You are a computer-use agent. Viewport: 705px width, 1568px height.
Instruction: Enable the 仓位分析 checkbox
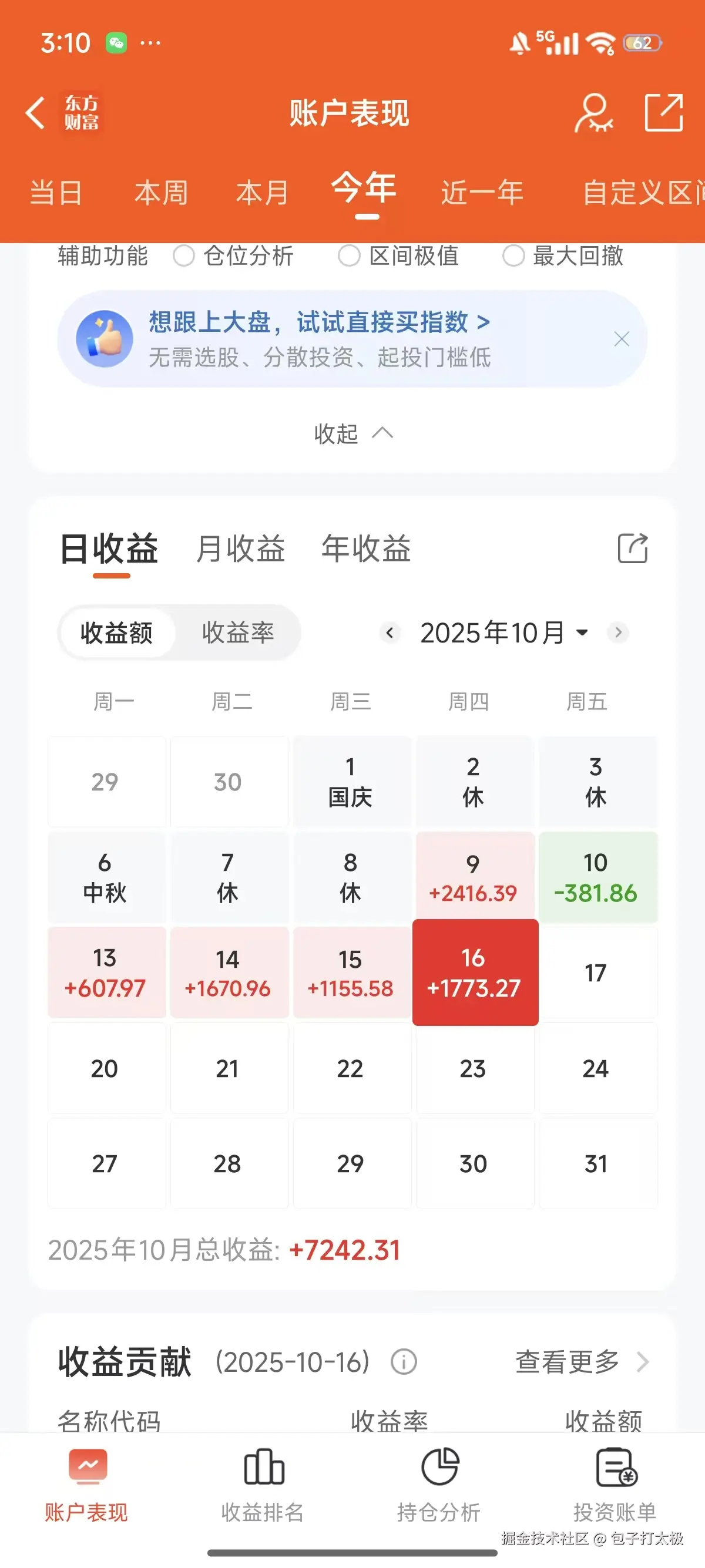click(183, 257)
